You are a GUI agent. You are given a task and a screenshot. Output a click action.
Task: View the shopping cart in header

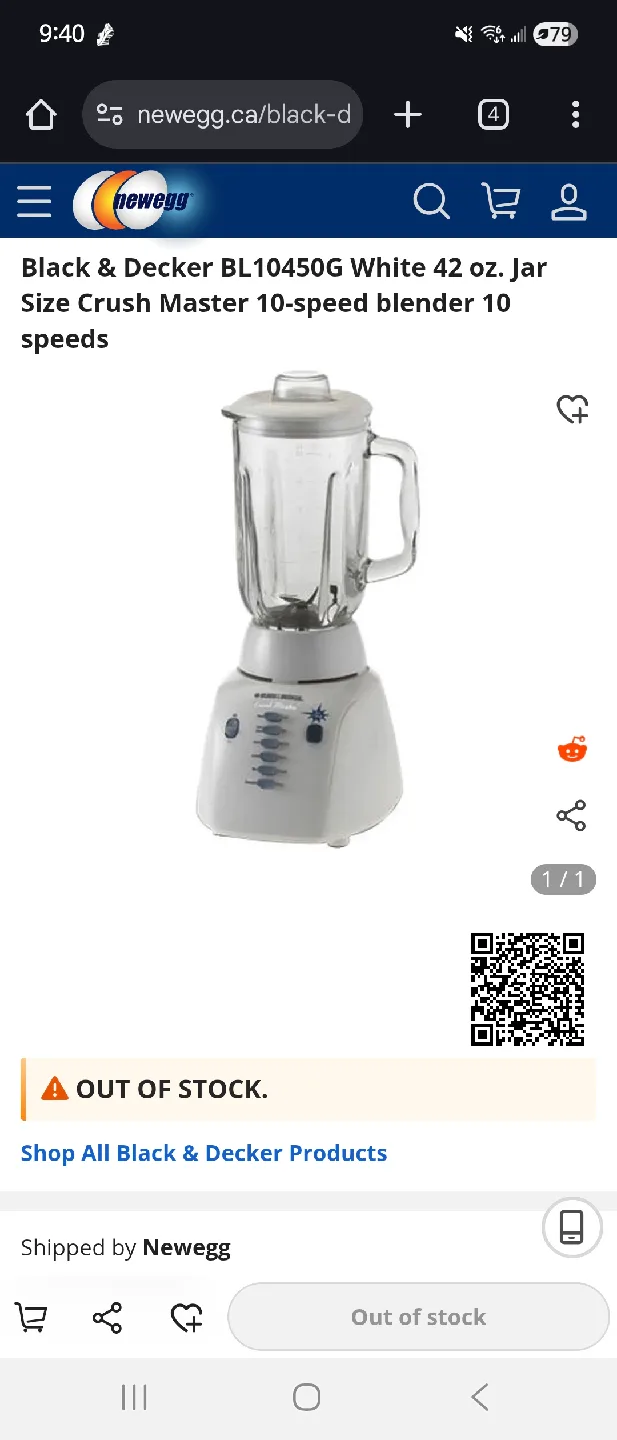pyautogui.click(x=500, y=202)
